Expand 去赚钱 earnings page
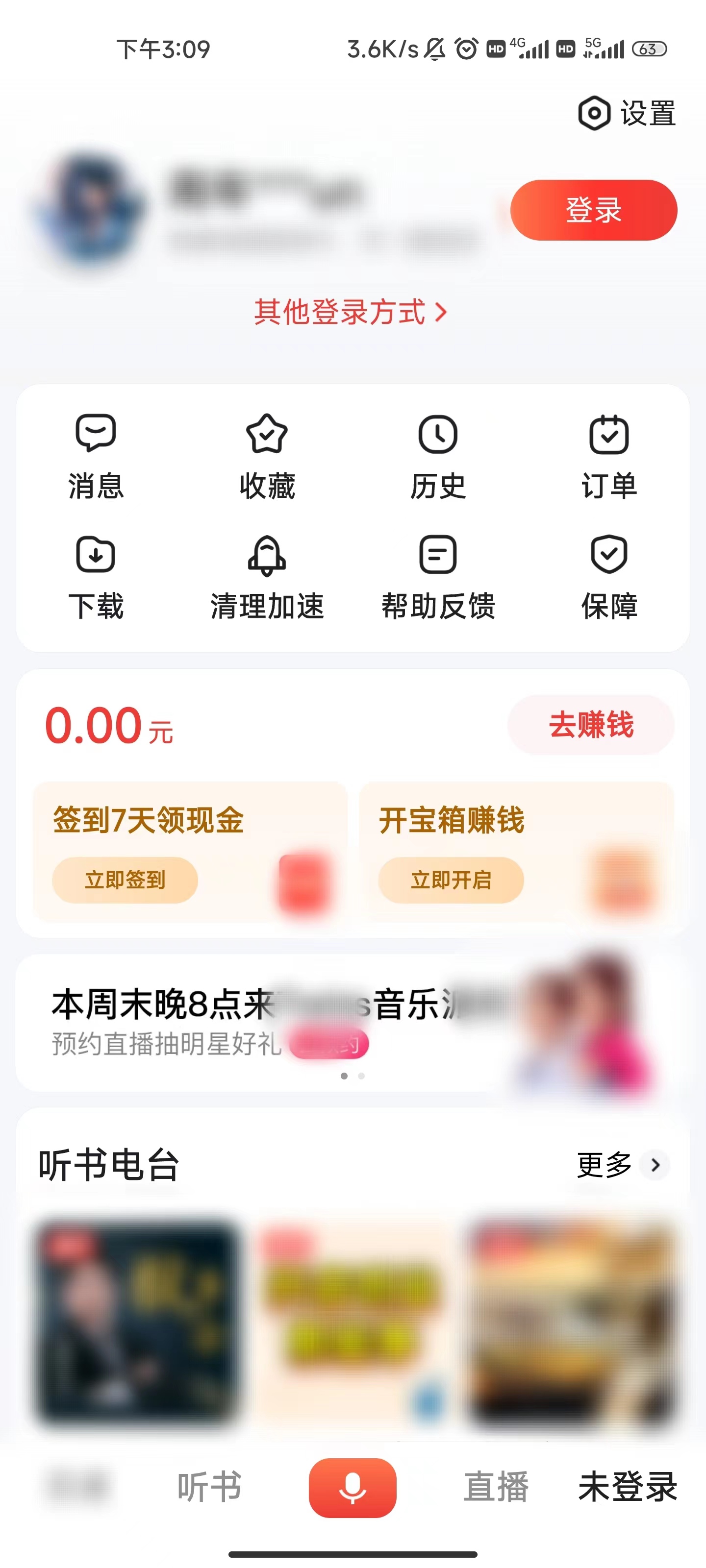The width and height of the screenshot is (706, 1568). pyautogui.click(x=591, y=726)
